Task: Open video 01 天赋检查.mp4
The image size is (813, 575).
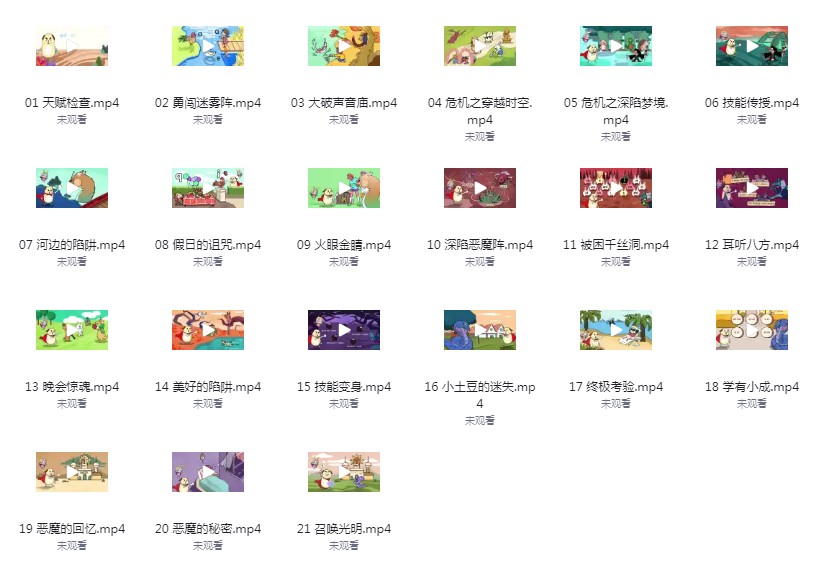Action: [x=72, y=46]
